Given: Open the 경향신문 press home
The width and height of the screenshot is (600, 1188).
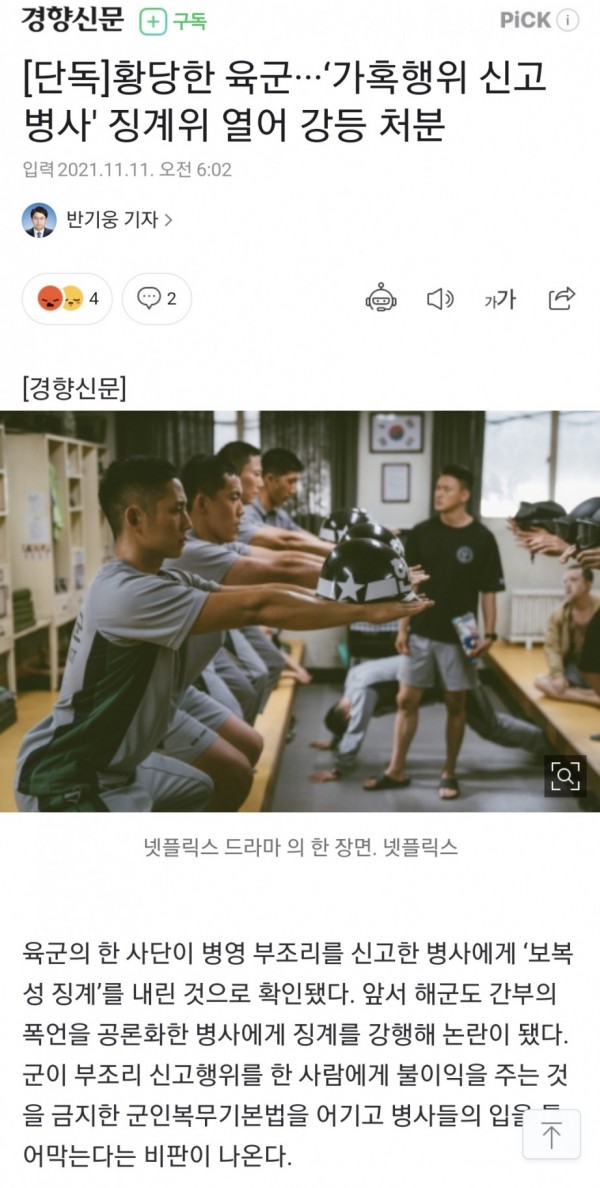Looking at the screenshot, I should coord(73,20).
